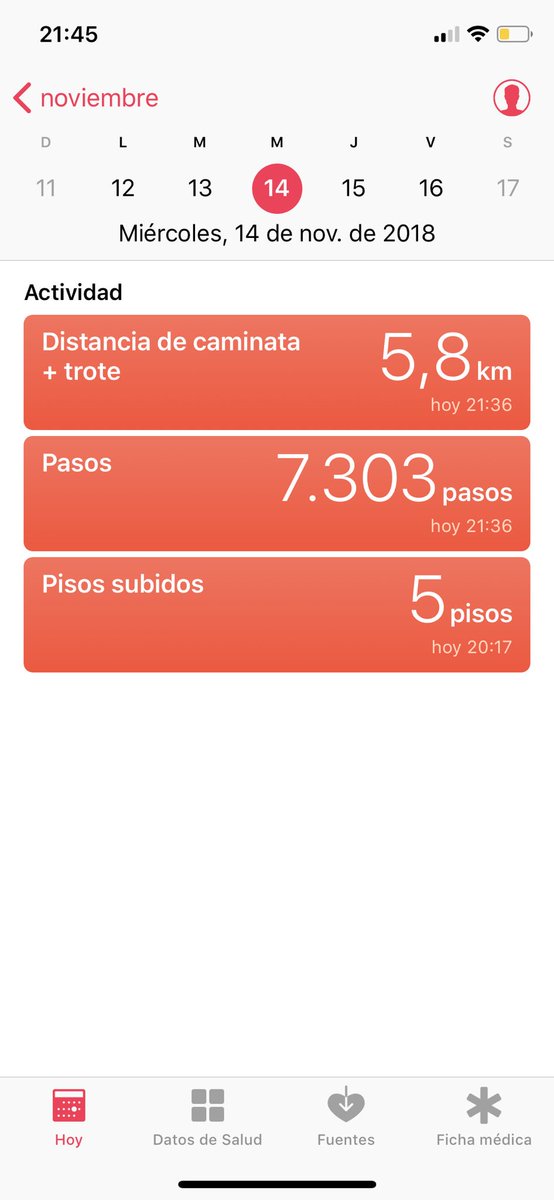
Task: Select Monday 12 in the calendar
Action: tap(123, 188)
